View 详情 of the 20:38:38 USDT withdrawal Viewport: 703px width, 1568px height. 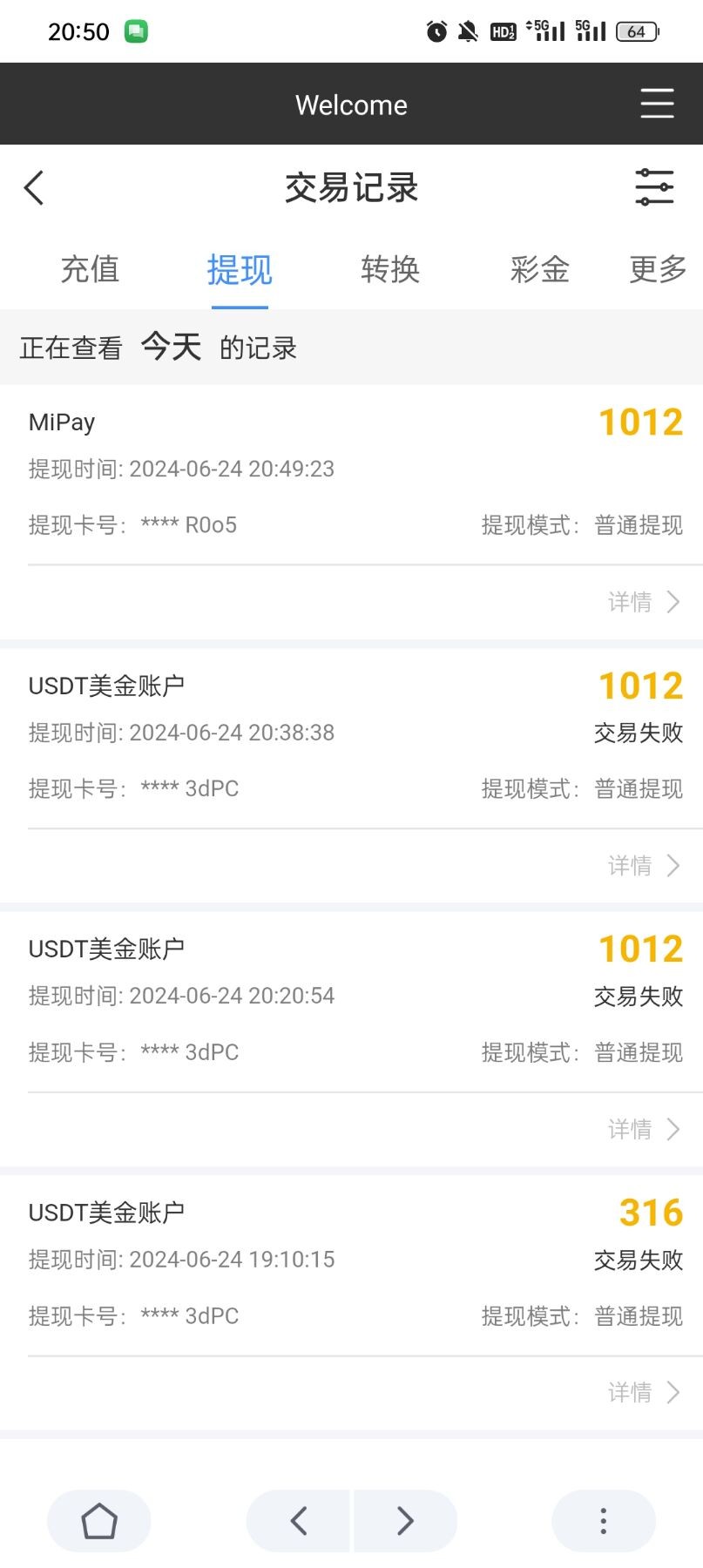click(643, 866)
